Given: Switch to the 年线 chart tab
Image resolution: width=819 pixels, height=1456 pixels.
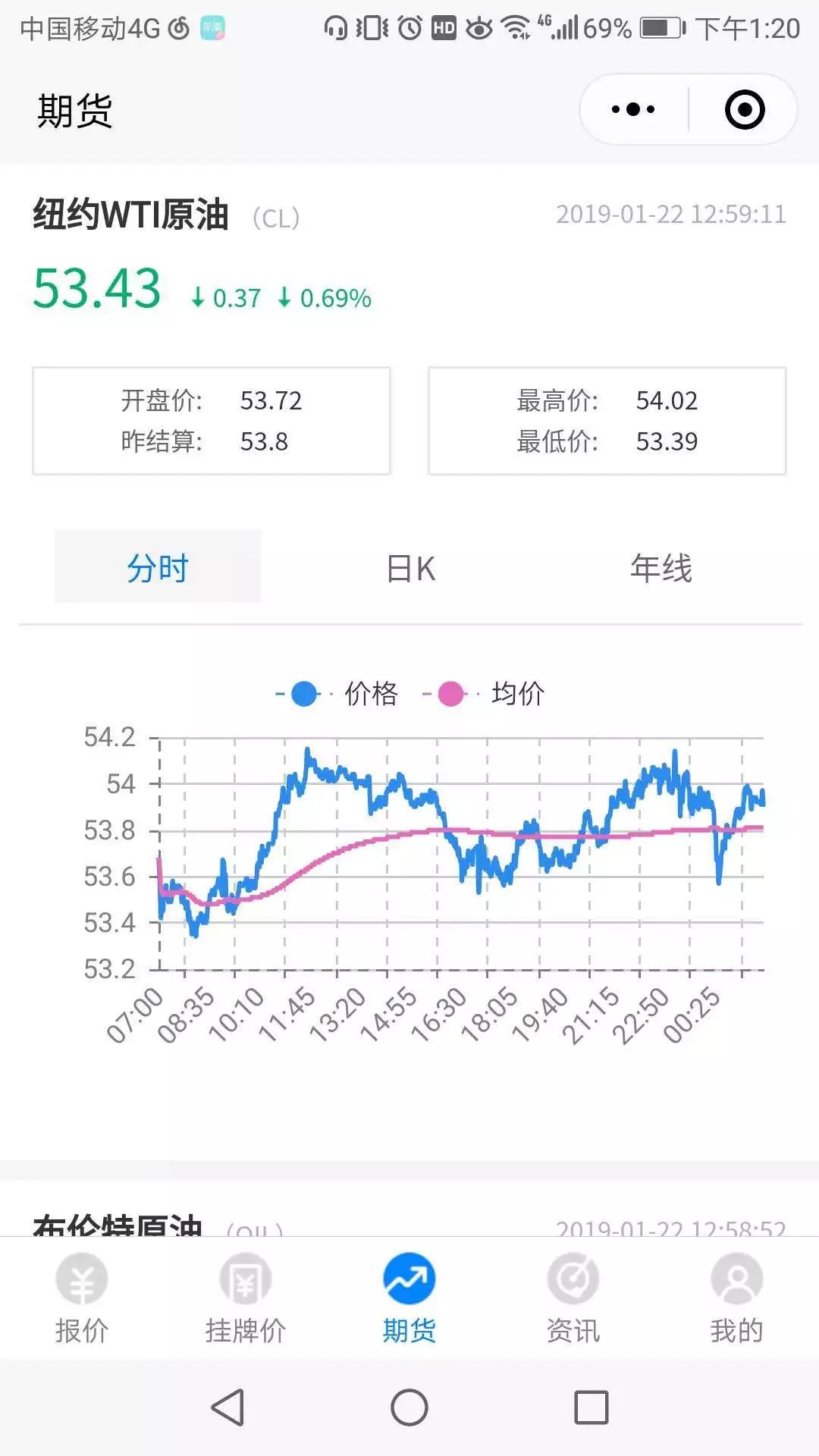Looking at the screenshot, I should (661, 568).
